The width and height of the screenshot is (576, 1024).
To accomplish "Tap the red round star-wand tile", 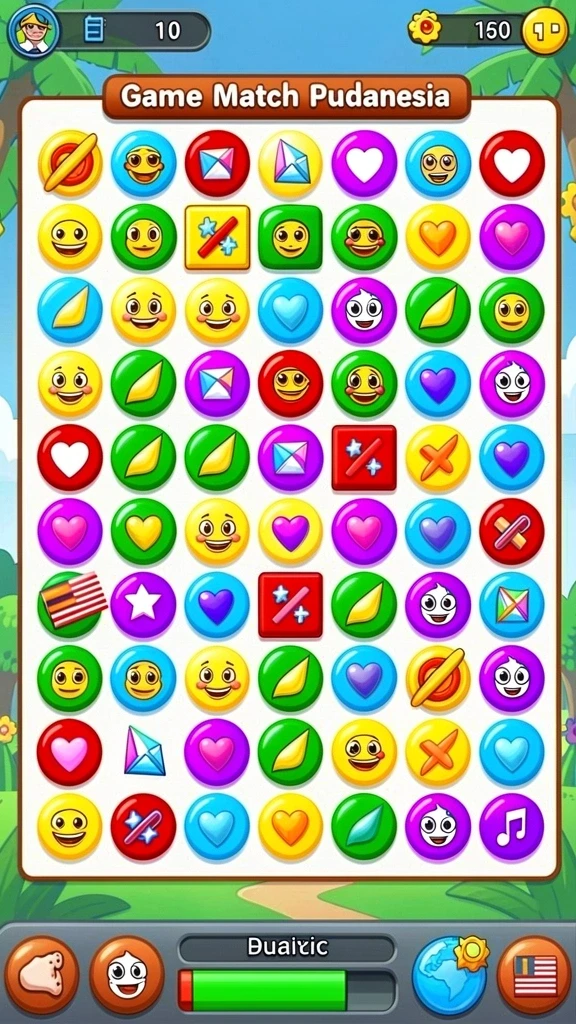I will pos(143,826).
